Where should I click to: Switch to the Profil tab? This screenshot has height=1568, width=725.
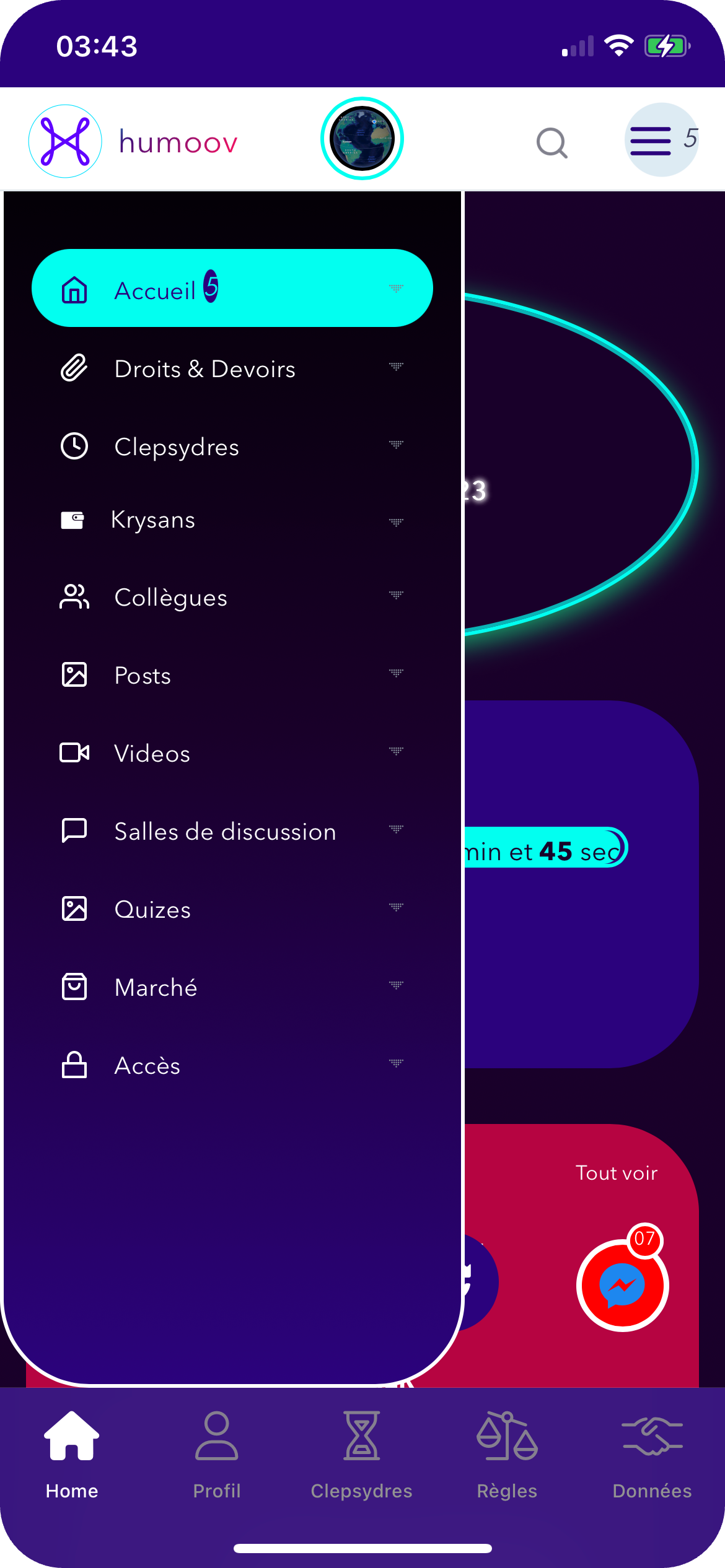[217, 1455]
